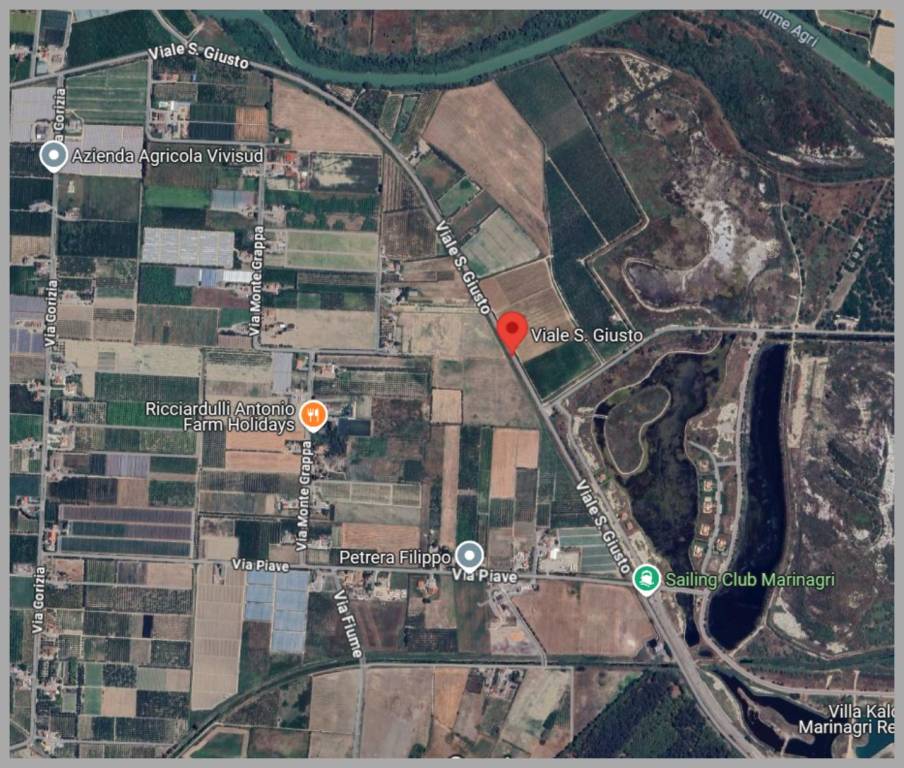This screenshot has width=904, height=768.
Task: Open the Azienda Agricola Vivisud marker
Action: (54, 156)
